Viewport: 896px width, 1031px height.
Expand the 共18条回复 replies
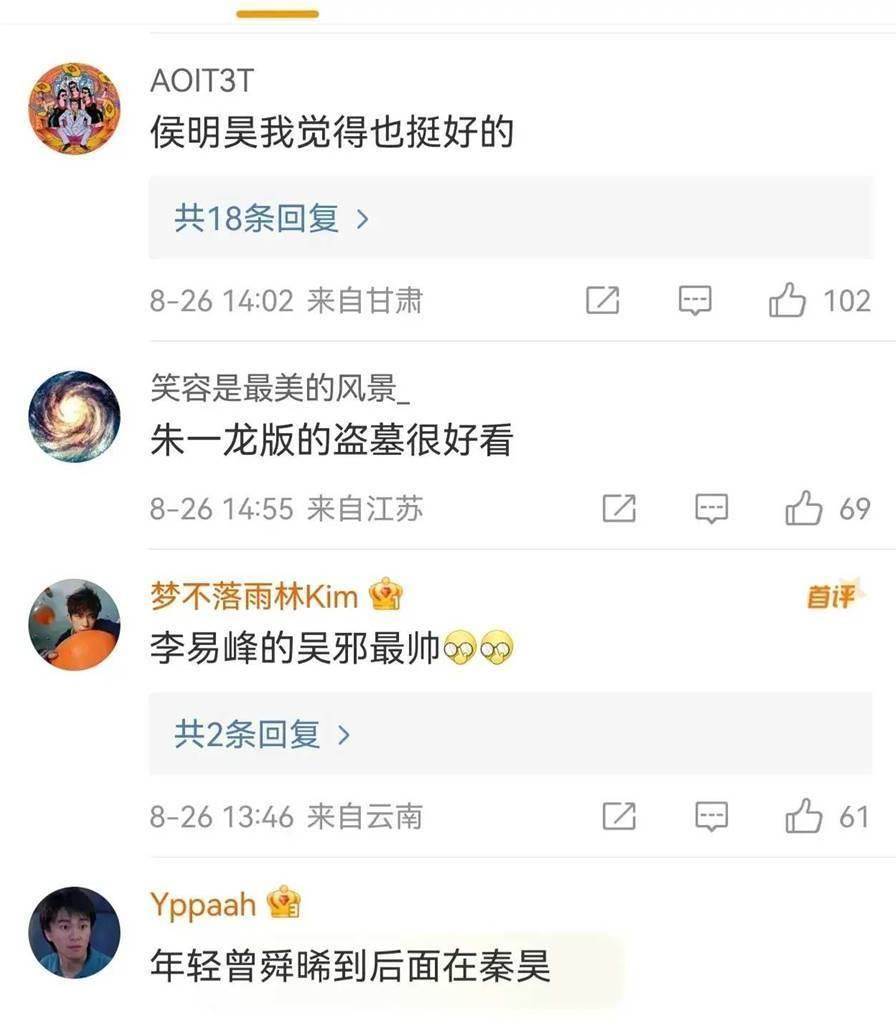click(x=271, y=218)
